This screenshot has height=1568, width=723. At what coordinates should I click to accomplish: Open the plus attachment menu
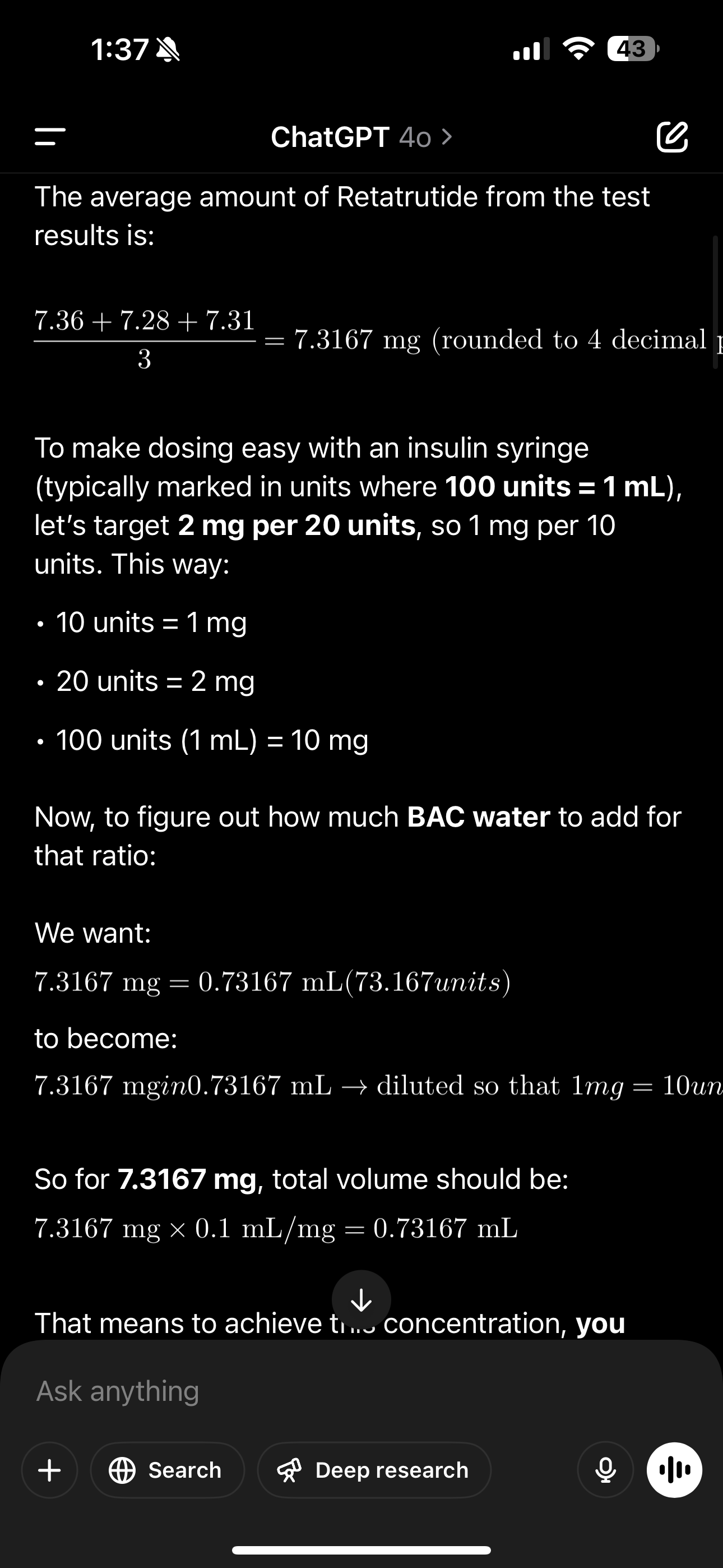tap(50, 1470)
